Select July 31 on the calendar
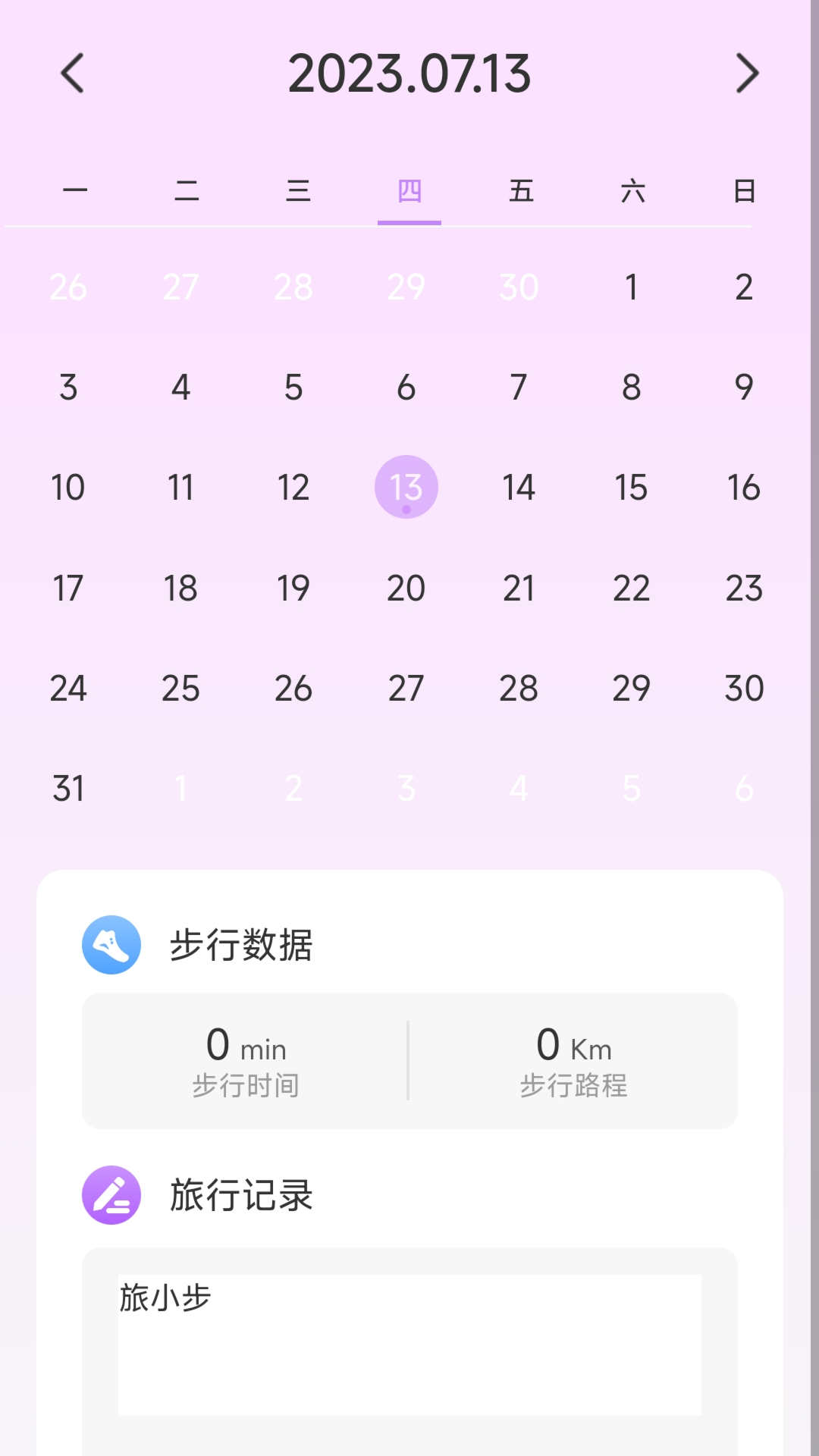819x1456 pixels. [69, 789]
